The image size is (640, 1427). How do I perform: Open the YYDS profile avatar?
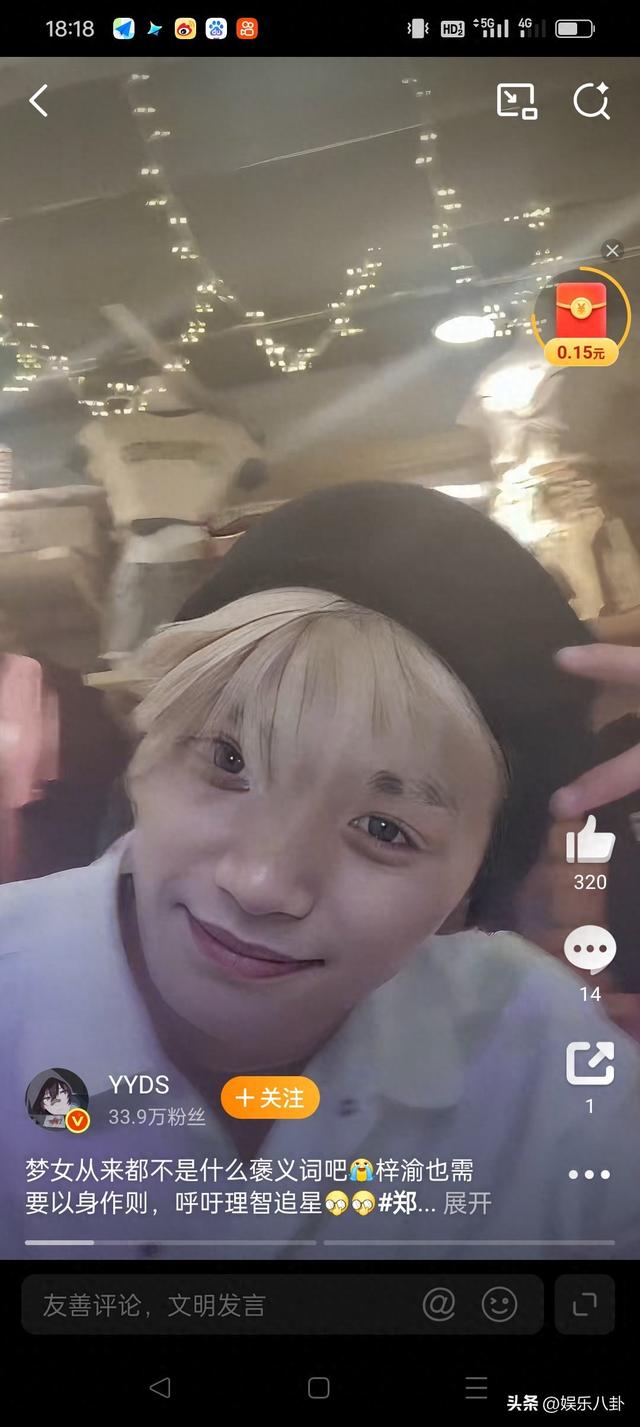click(x=57, y=1099)
